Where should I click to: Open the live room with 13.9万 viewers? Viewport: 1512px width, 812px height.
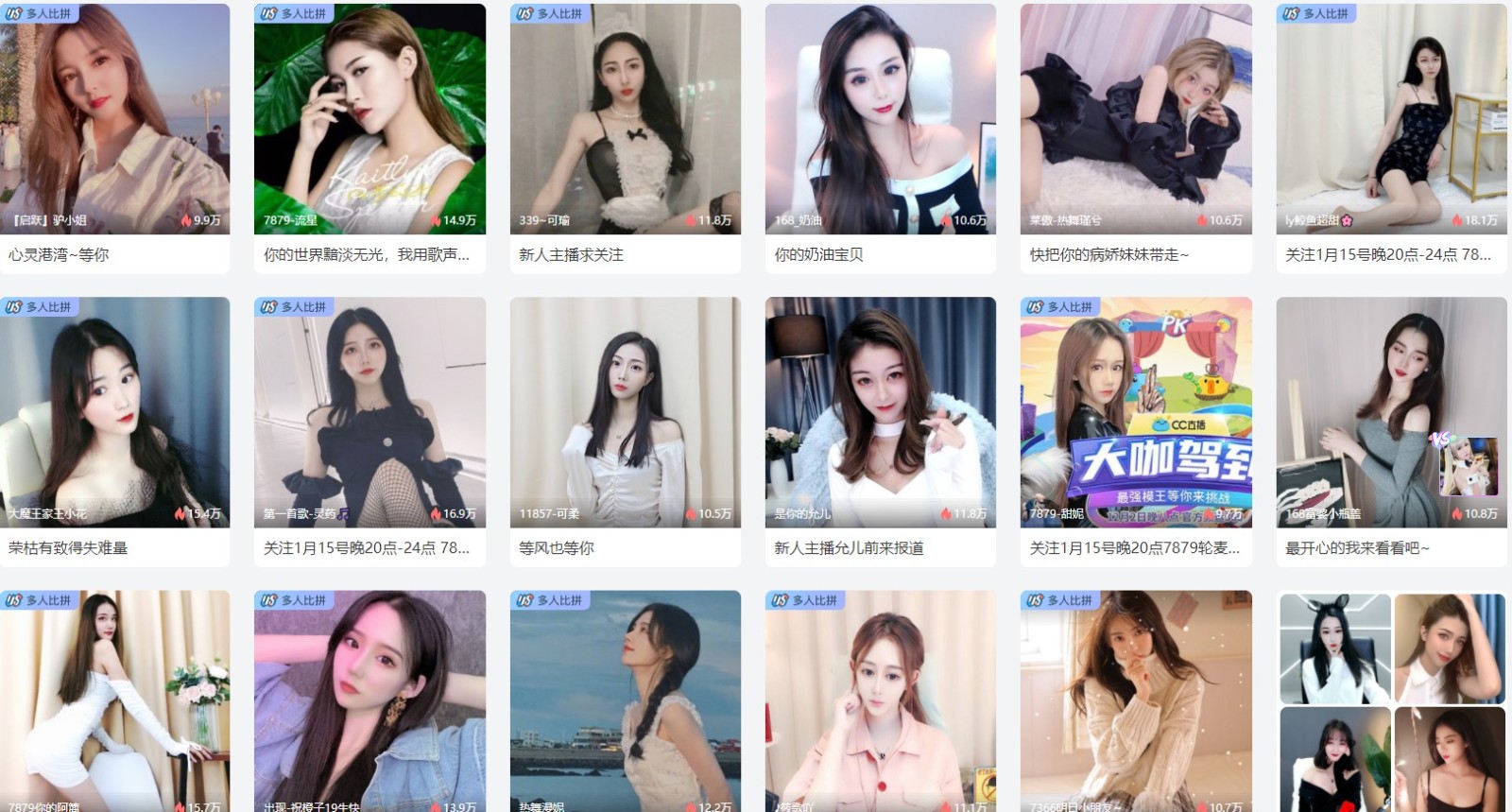tap(369, 700)
